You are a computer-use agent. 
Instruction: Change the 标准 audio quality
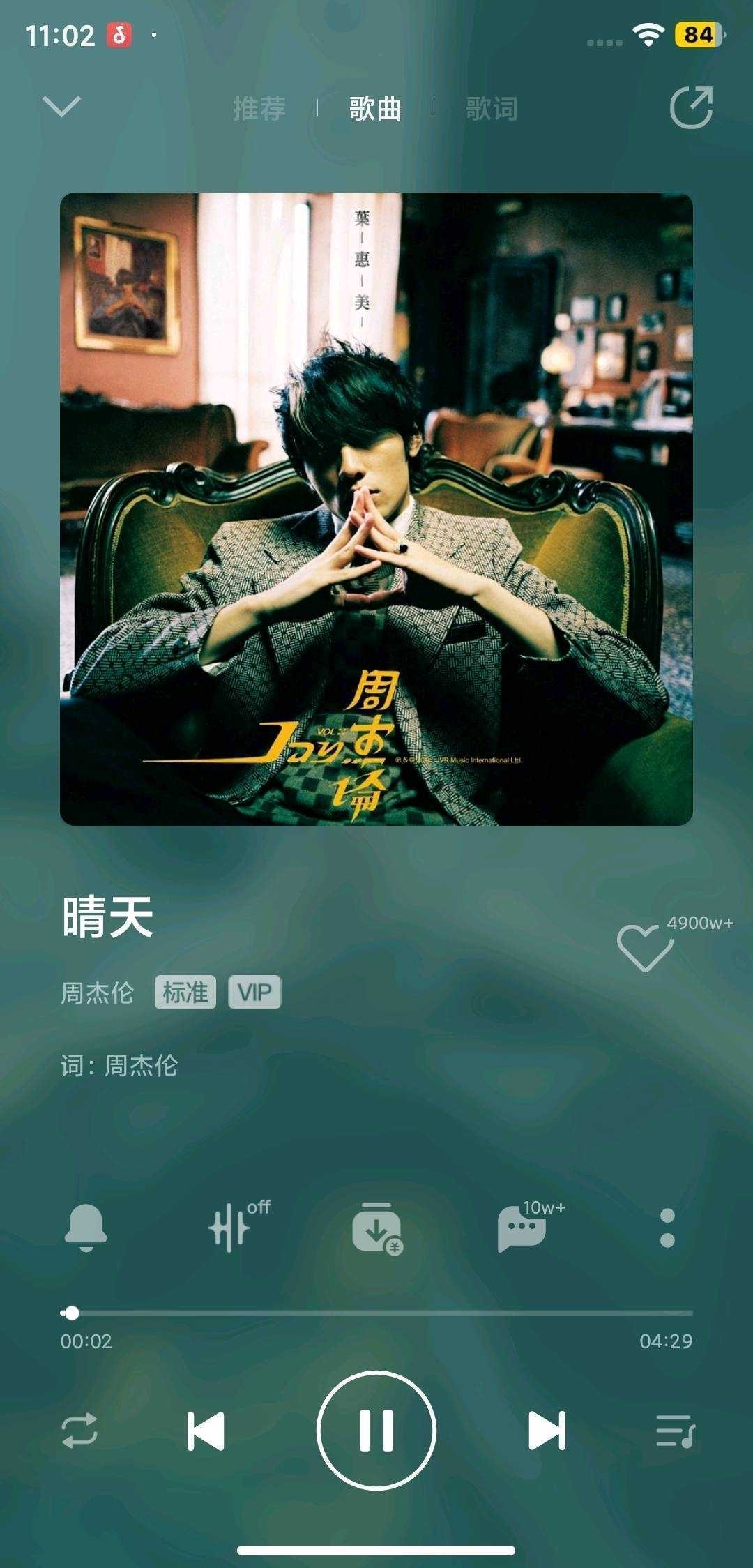click(185, 993)
